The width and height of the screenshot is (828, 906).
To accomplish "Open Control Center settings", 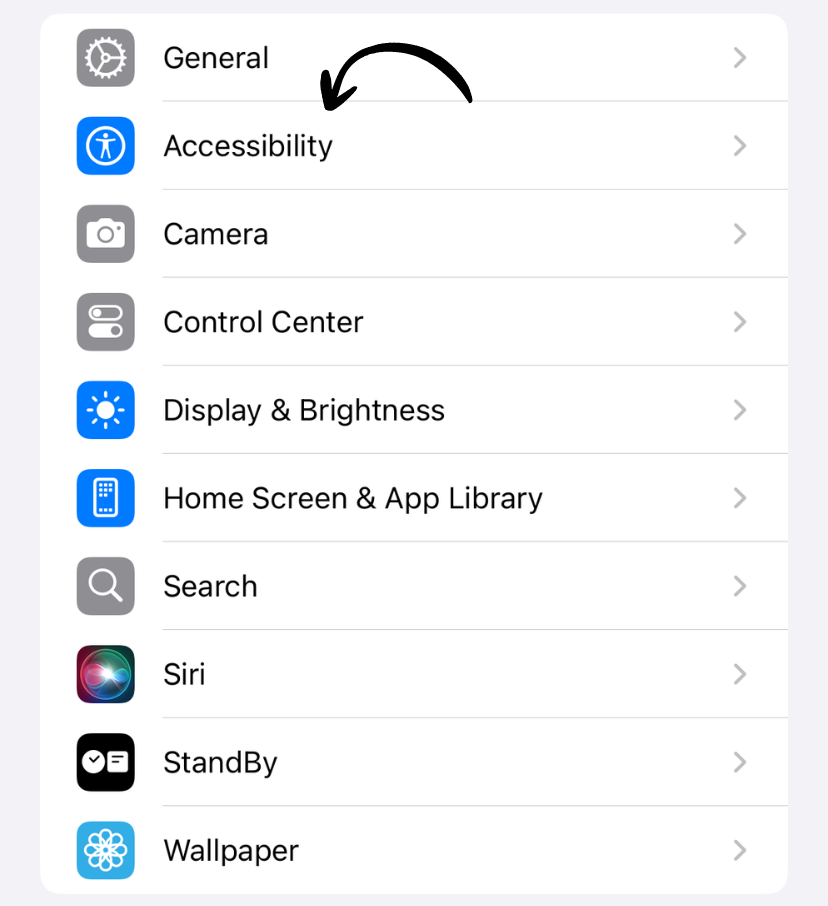I will [400, 322].
